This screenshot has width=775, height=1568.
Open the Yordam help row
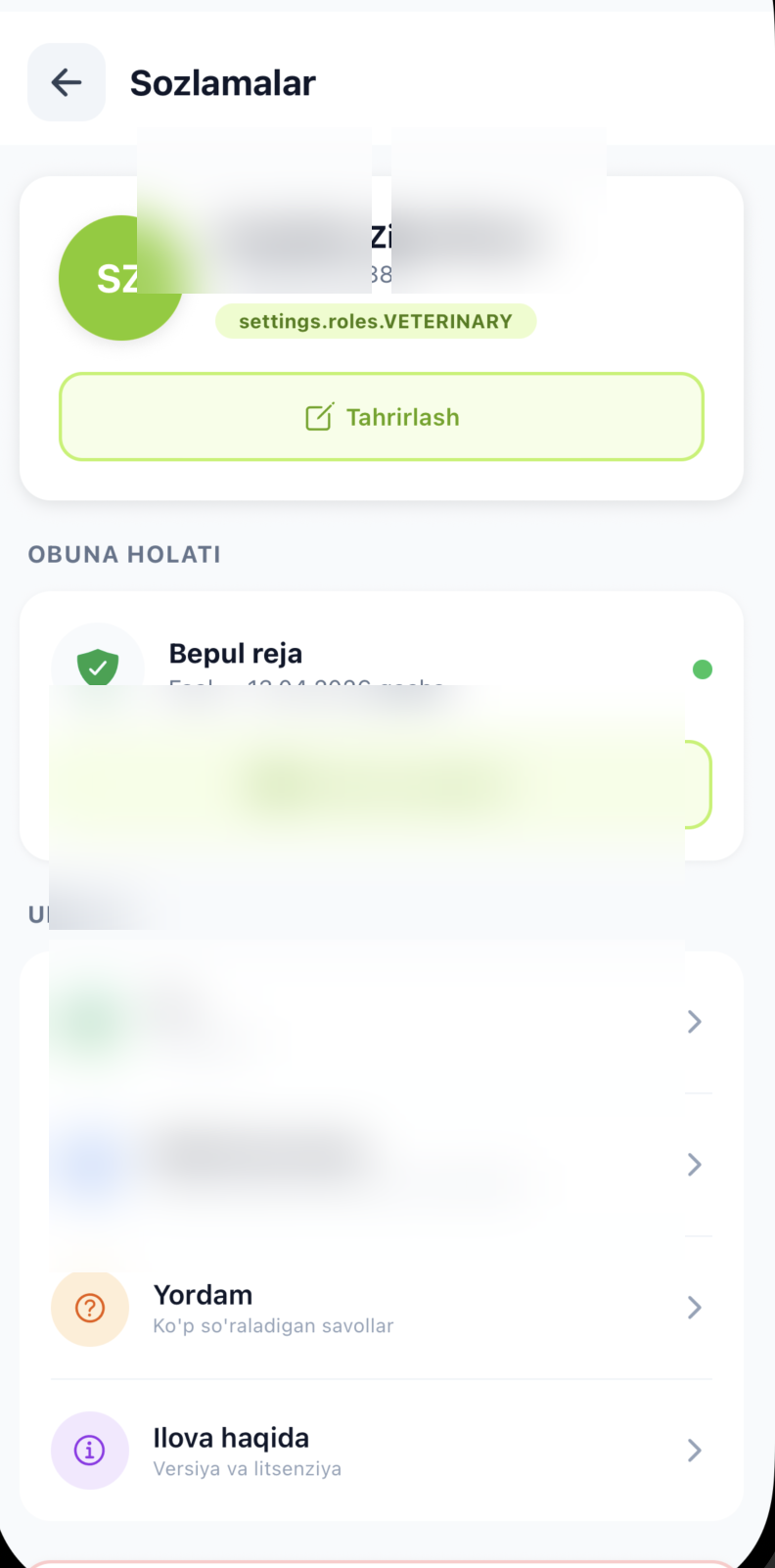[x=382, y=1308]
